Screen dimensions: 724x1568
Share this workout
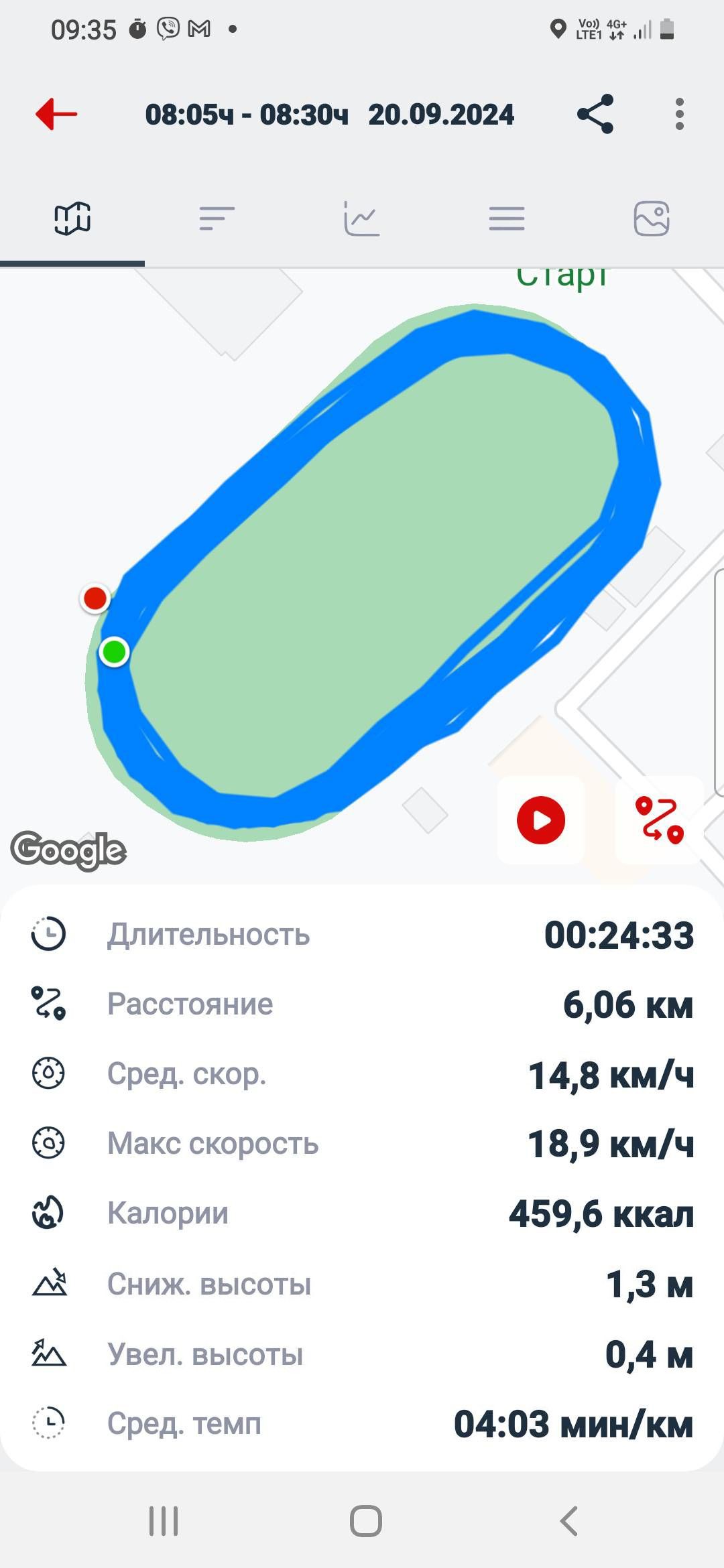[595, 114]
